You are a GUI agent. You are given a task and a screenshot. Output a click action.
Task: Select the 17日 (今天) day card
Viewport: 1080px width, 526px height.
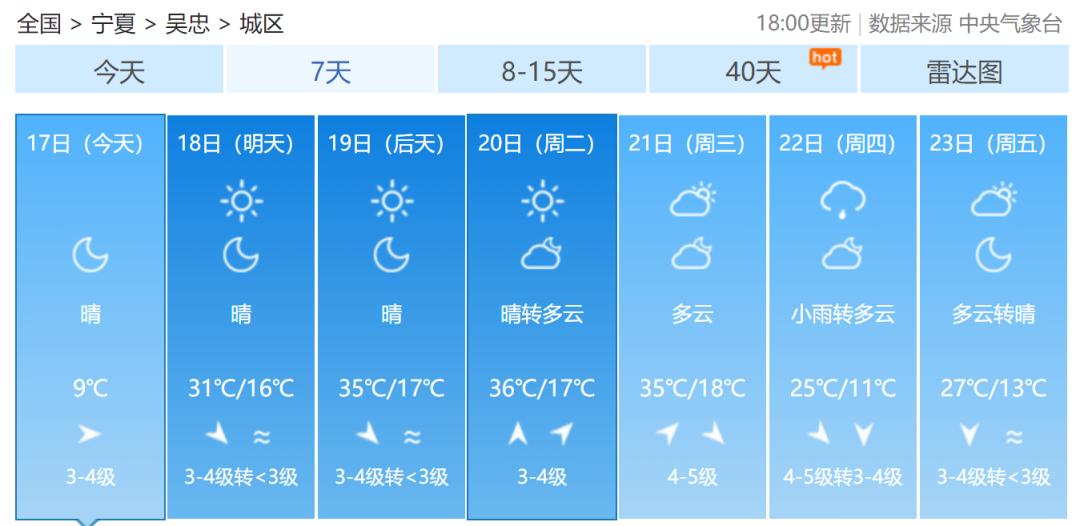(x=90, y=315)
